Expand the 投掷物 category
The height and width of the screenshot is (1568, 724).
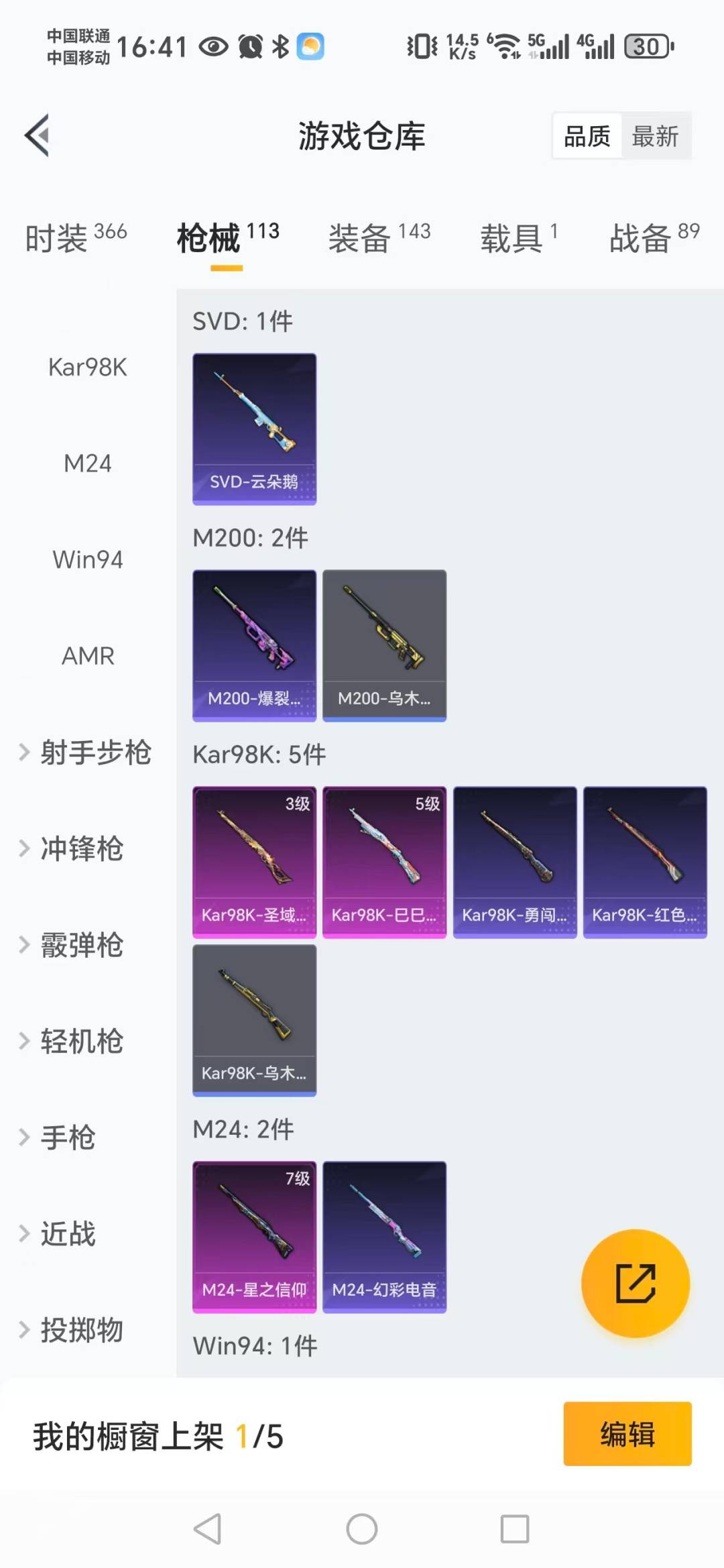click(80, 1331)
